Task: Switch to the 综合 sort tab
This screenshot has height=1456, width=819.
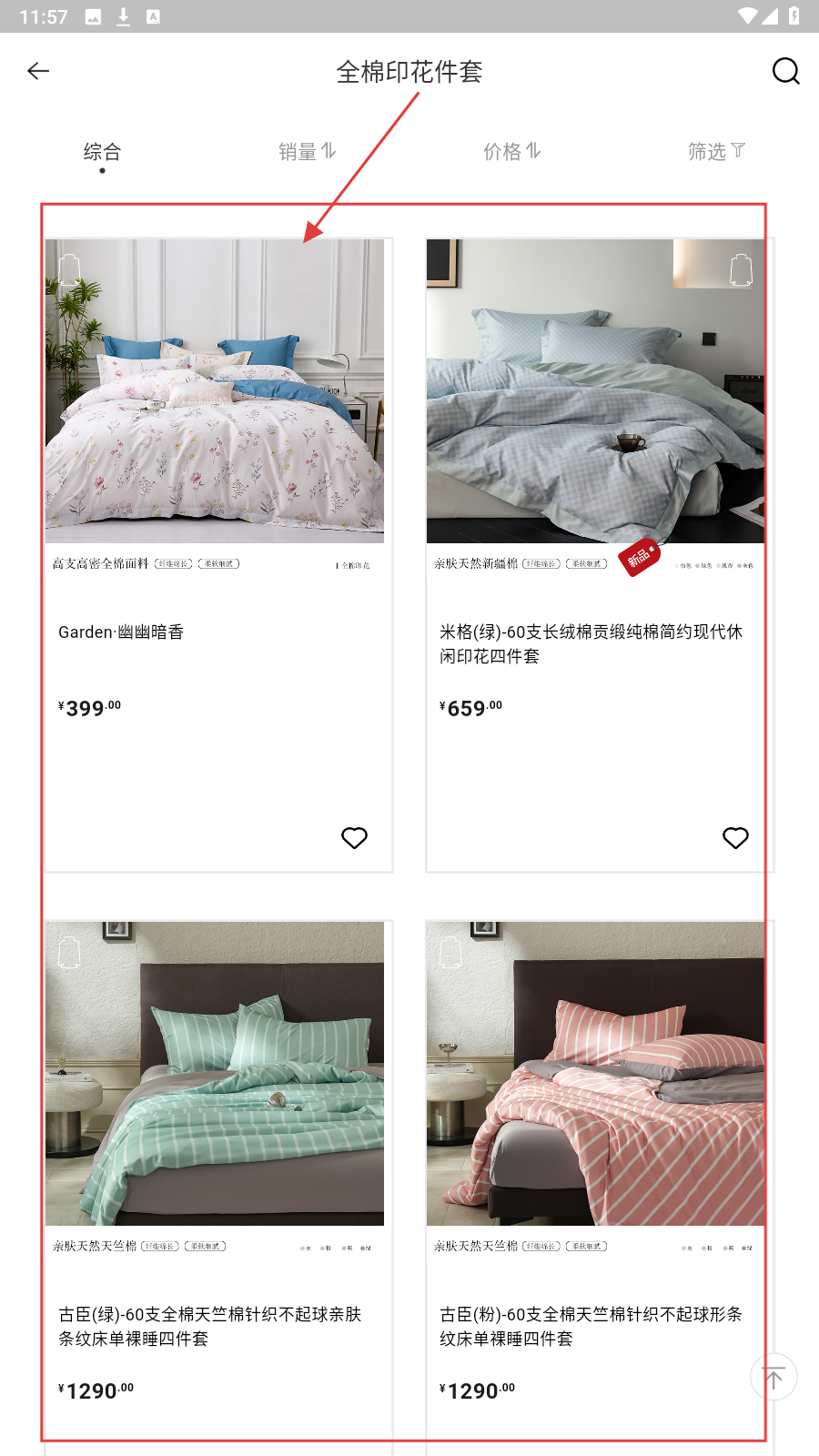Action: [x=102, y=152]
